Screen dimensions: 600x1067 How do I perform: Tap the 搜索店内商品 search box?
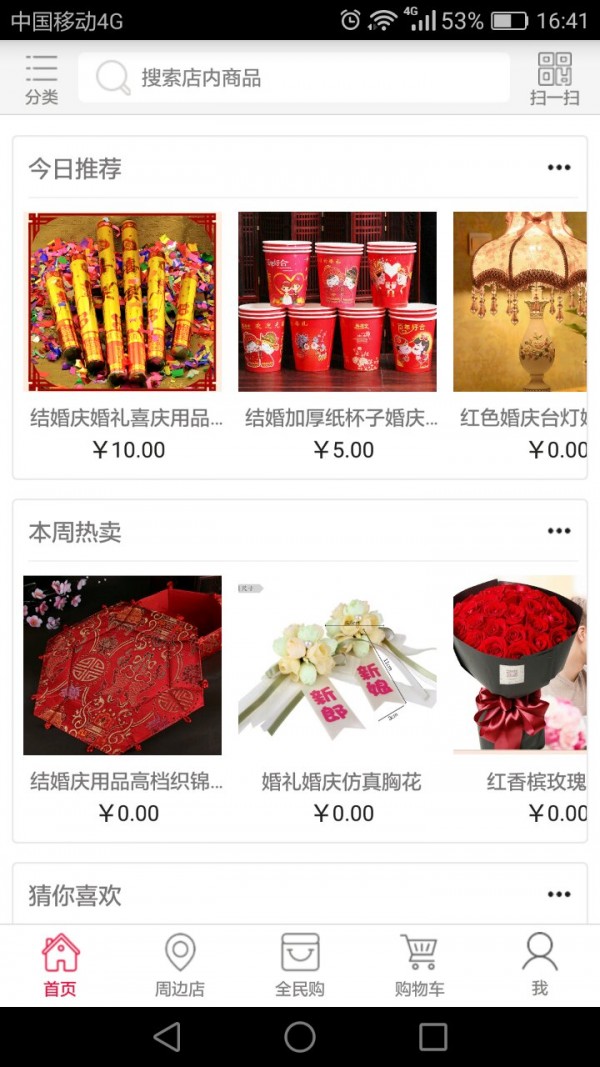pos(294,78)
